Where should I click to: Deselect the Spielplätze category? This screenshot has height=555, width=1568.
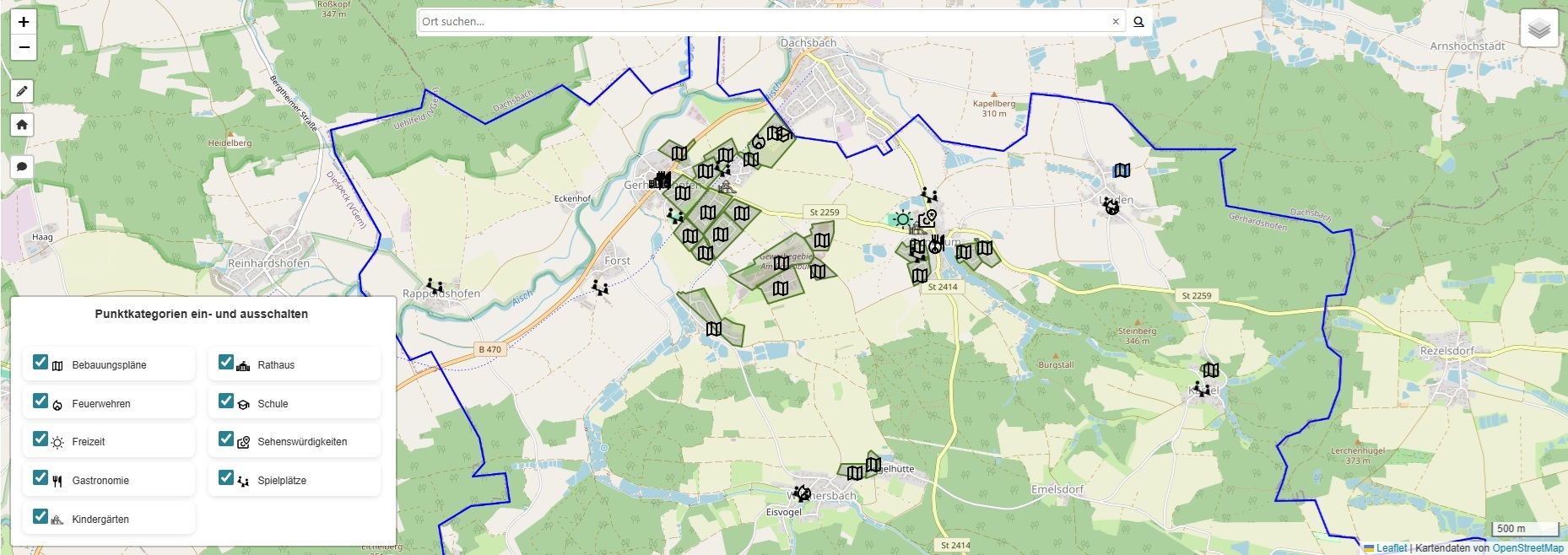tap(226, 477)
